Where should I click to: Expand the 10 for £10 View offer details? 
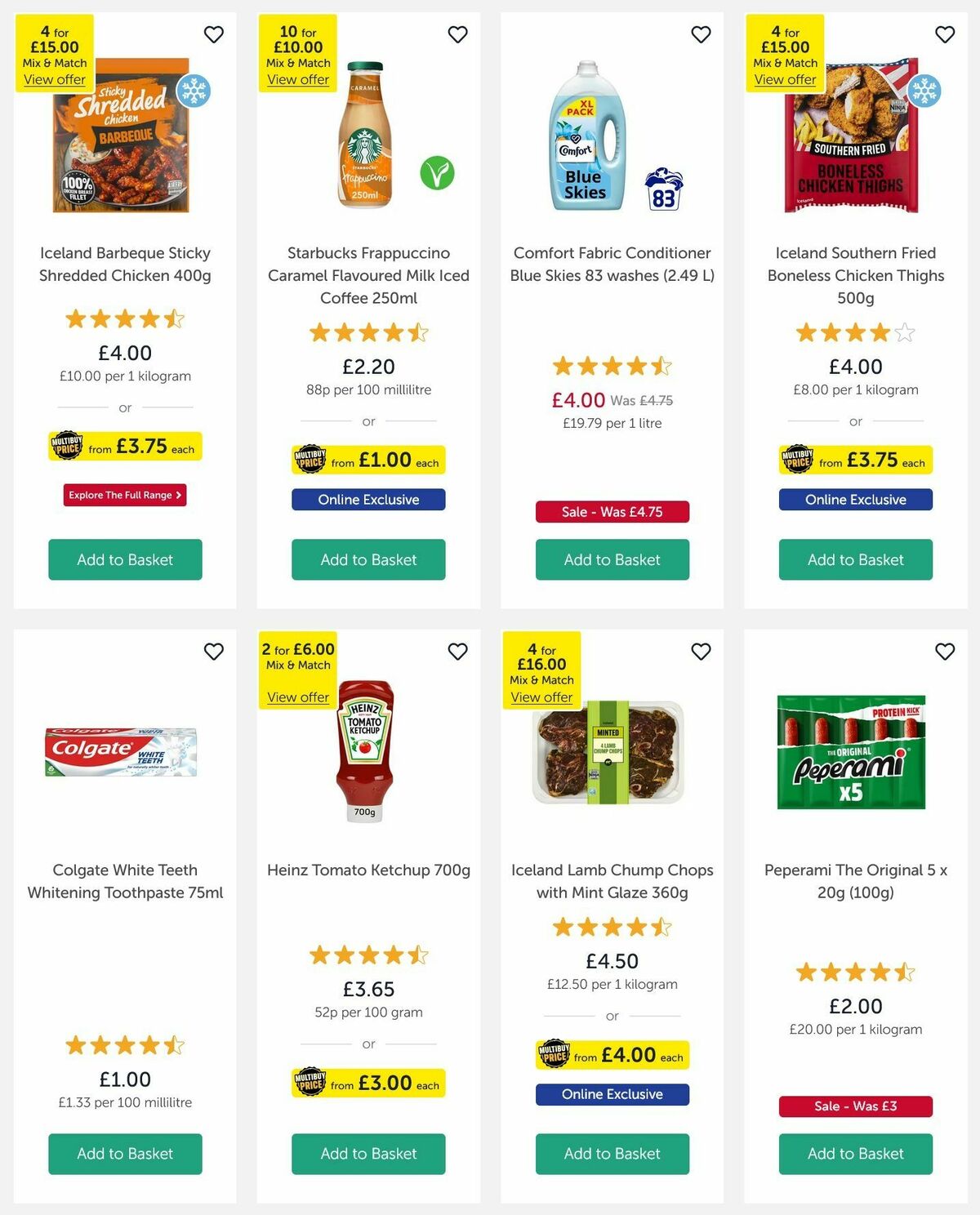click(297, 79)
